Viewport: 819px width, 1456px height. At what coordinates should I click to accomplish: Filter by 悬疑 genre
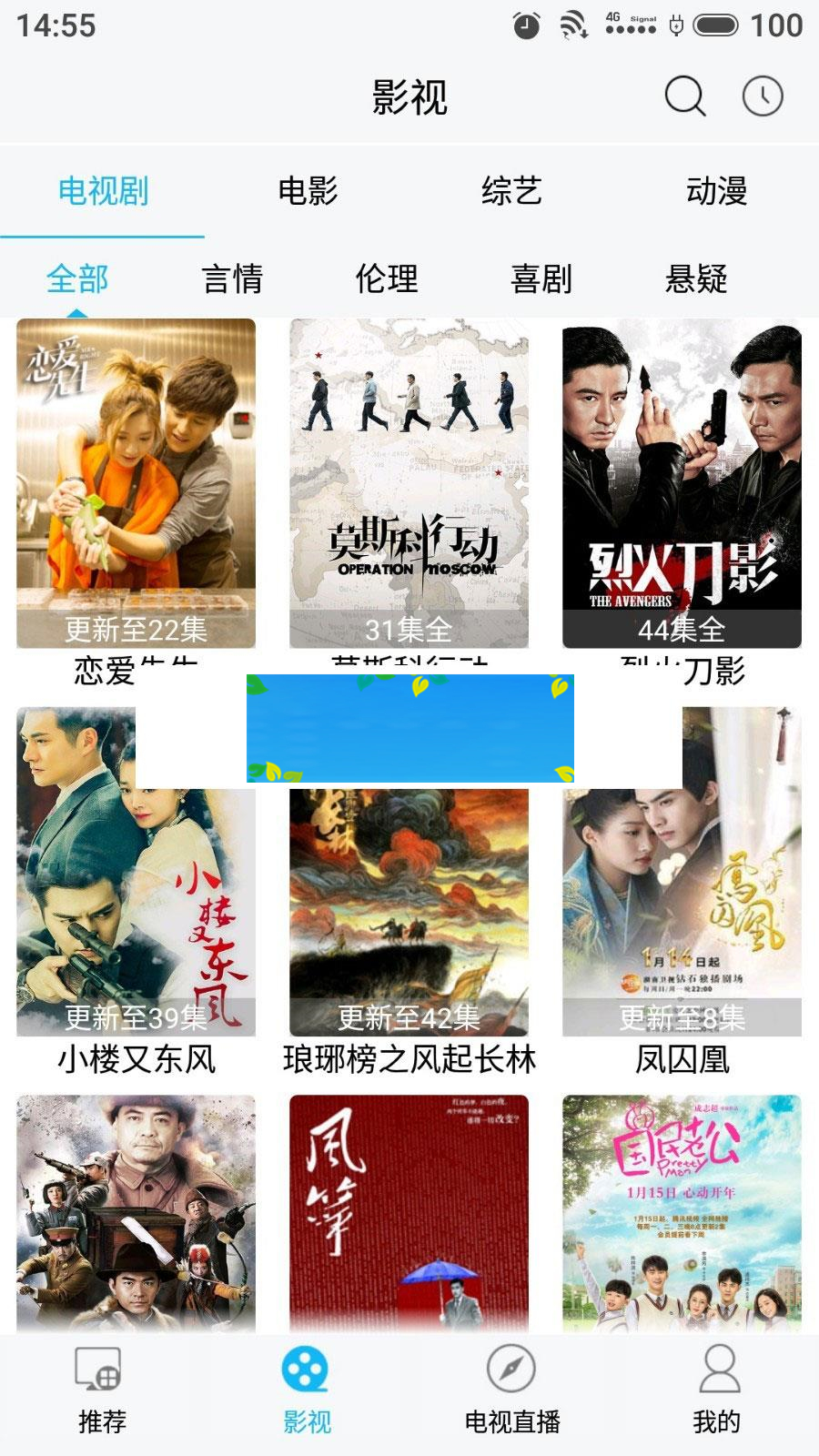[696, 278]
